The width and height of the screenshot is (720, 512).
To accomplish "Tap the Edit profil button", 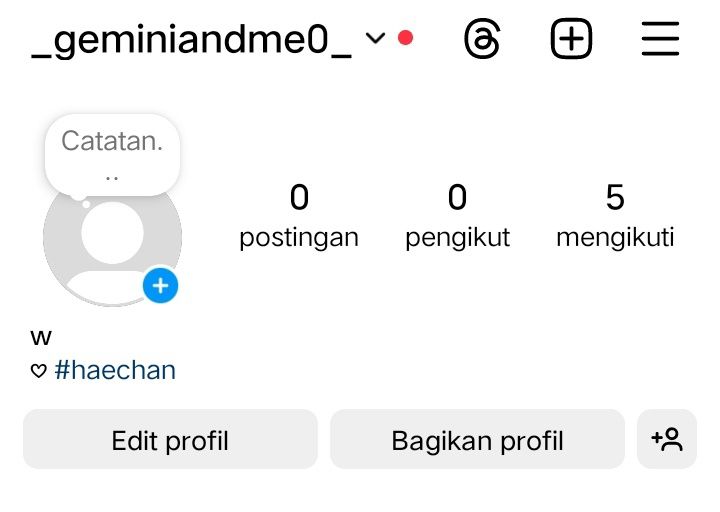I will point(170,439).
